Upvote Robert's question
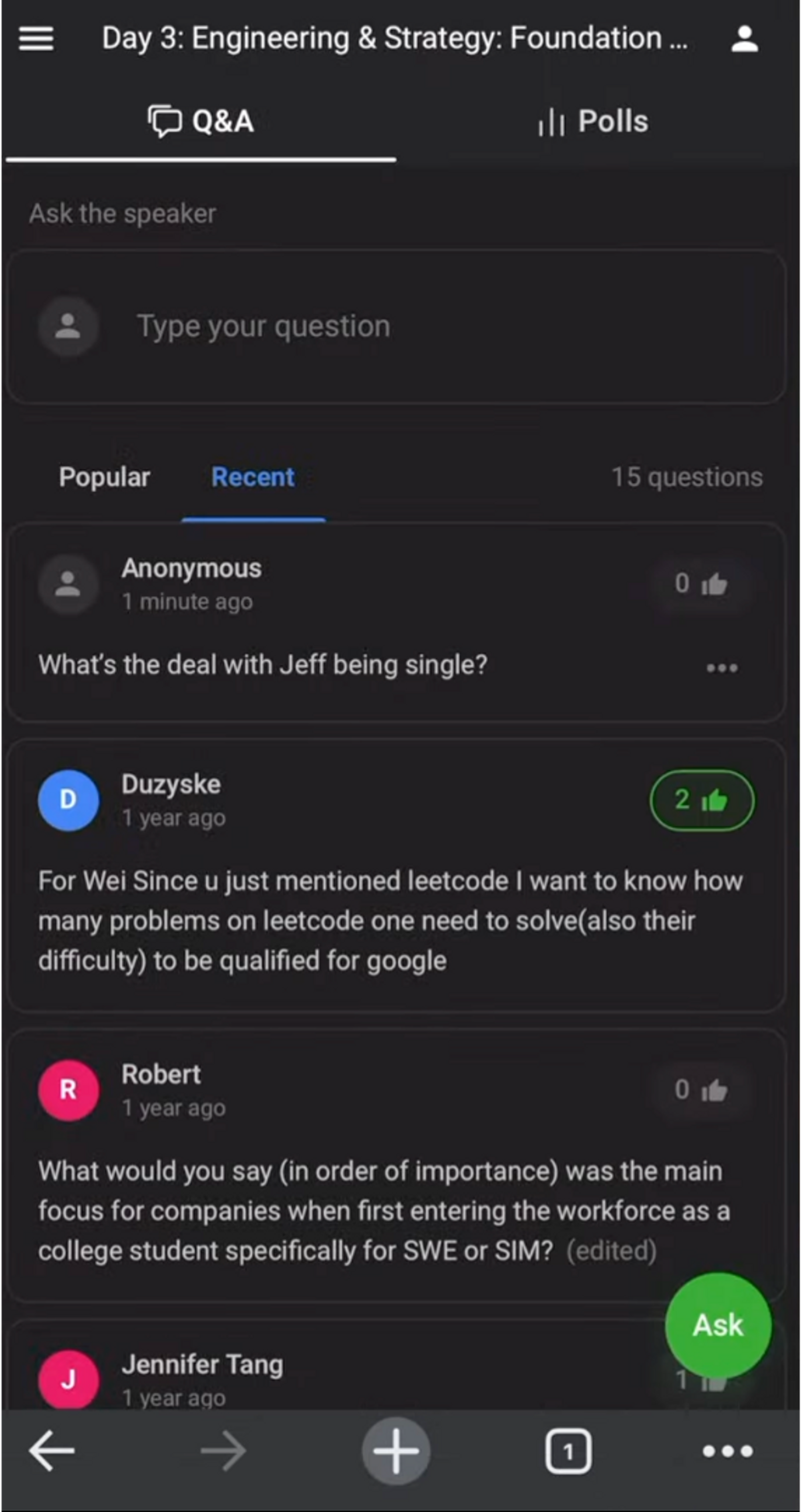The height and width of the screenshot is (1512, 801). pos(701,1091)
